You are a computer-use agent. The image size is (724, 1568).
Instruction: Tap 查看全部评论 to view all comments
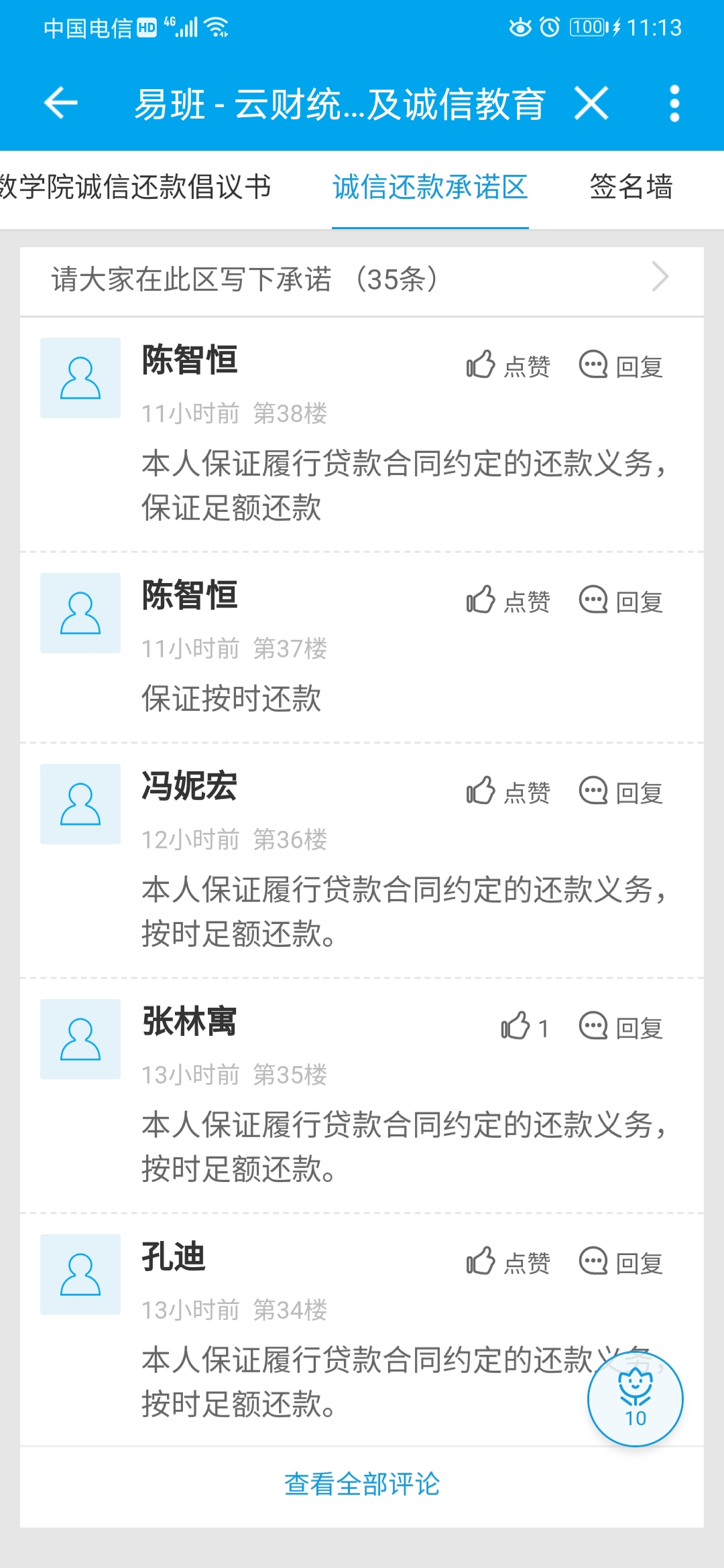tap(362, 1484)
